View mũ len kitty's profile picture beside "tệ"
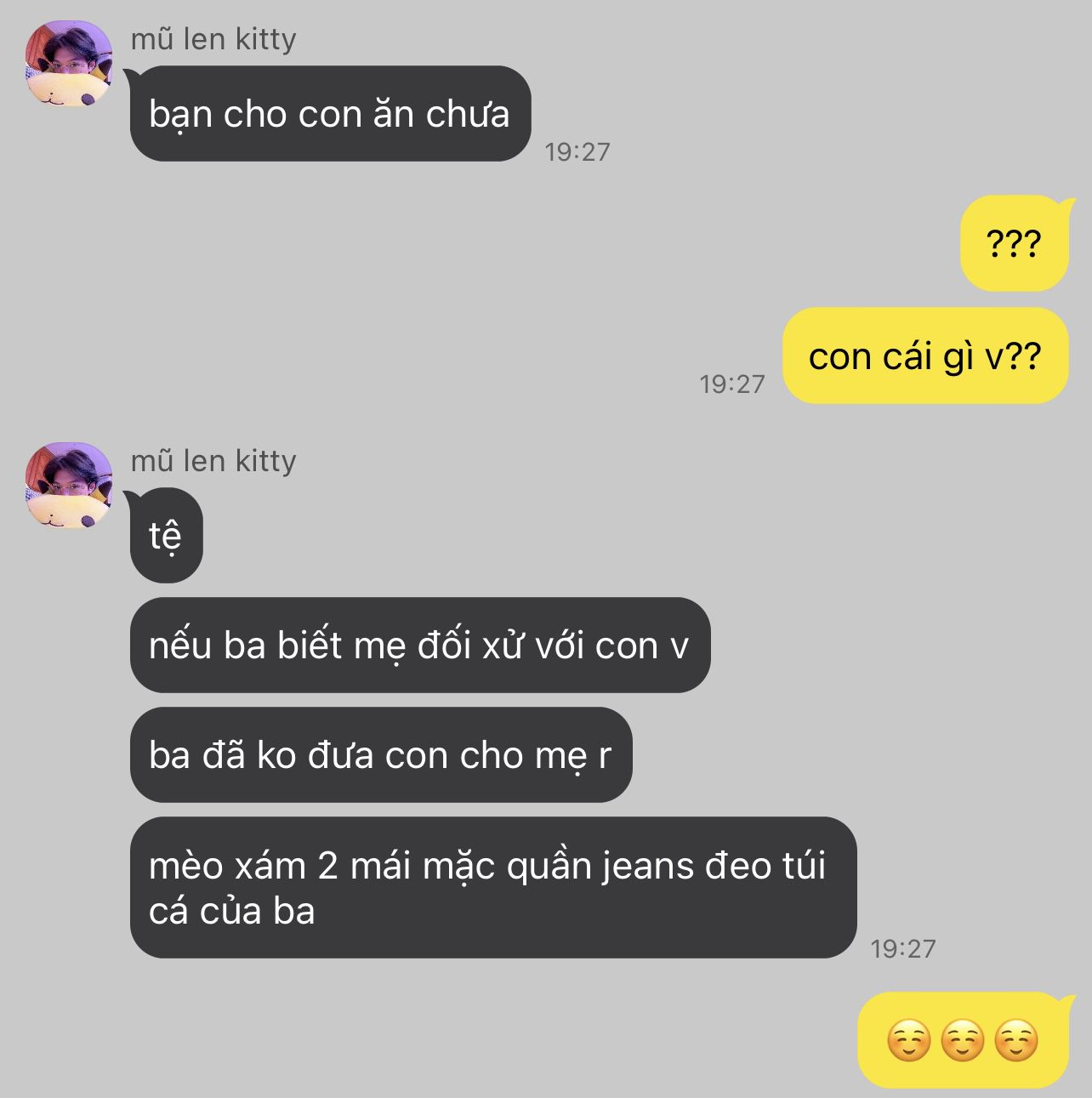This screenshot has width=1092, height=1098. coord(69,486)
